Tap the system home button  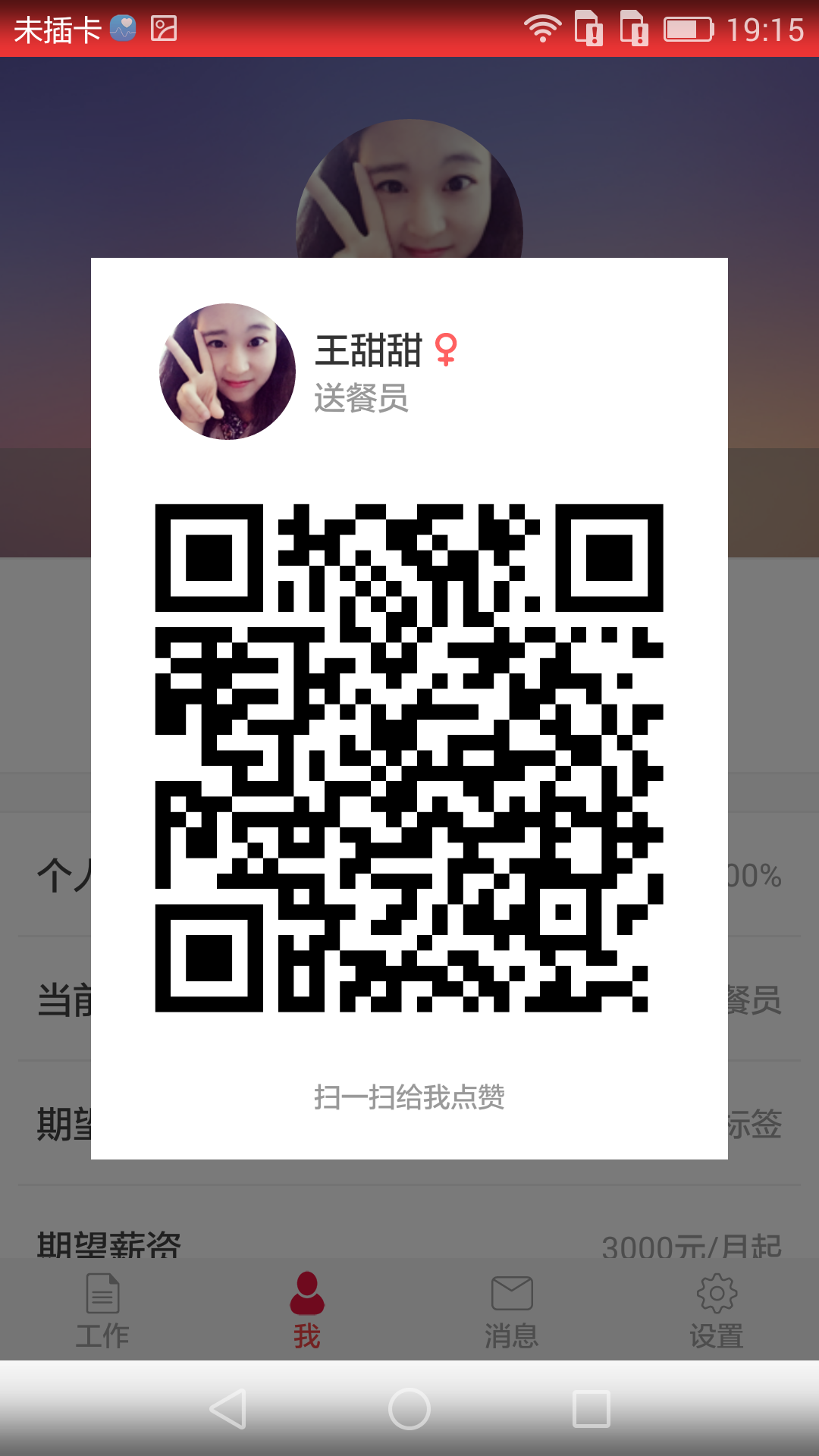coord(409,1409)
